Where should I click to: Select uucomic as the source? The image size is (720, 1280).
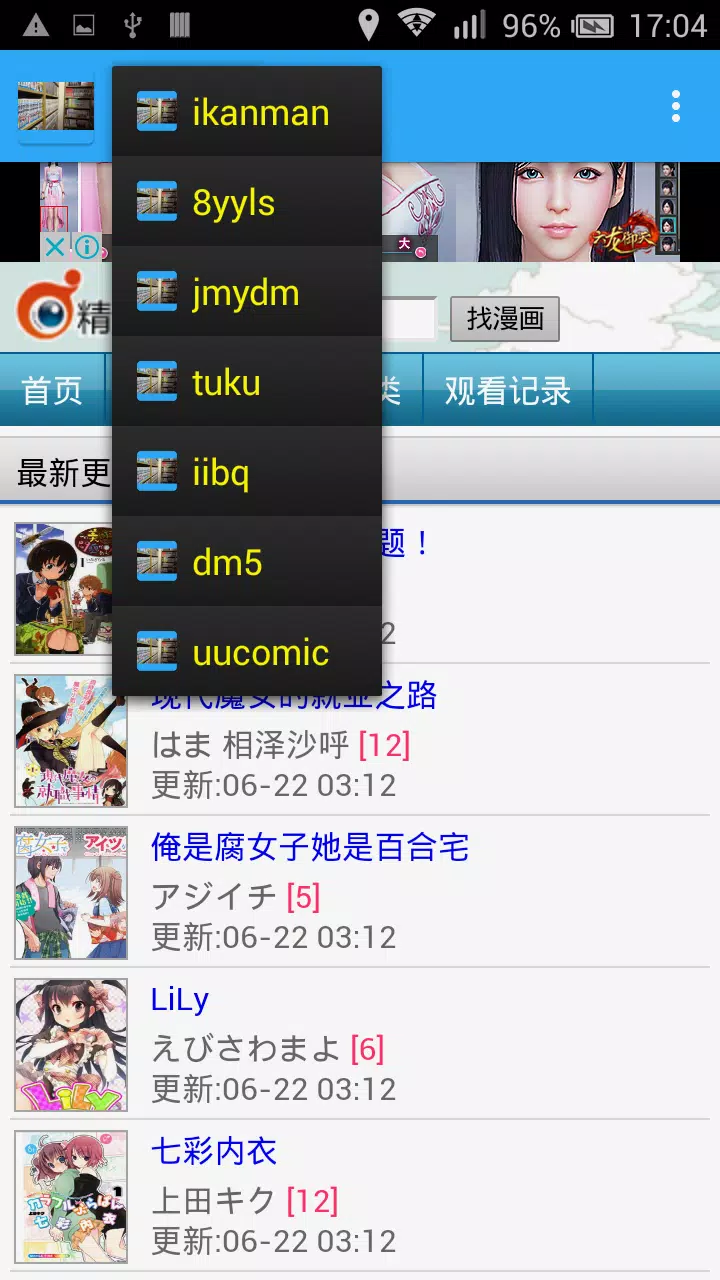246,652
